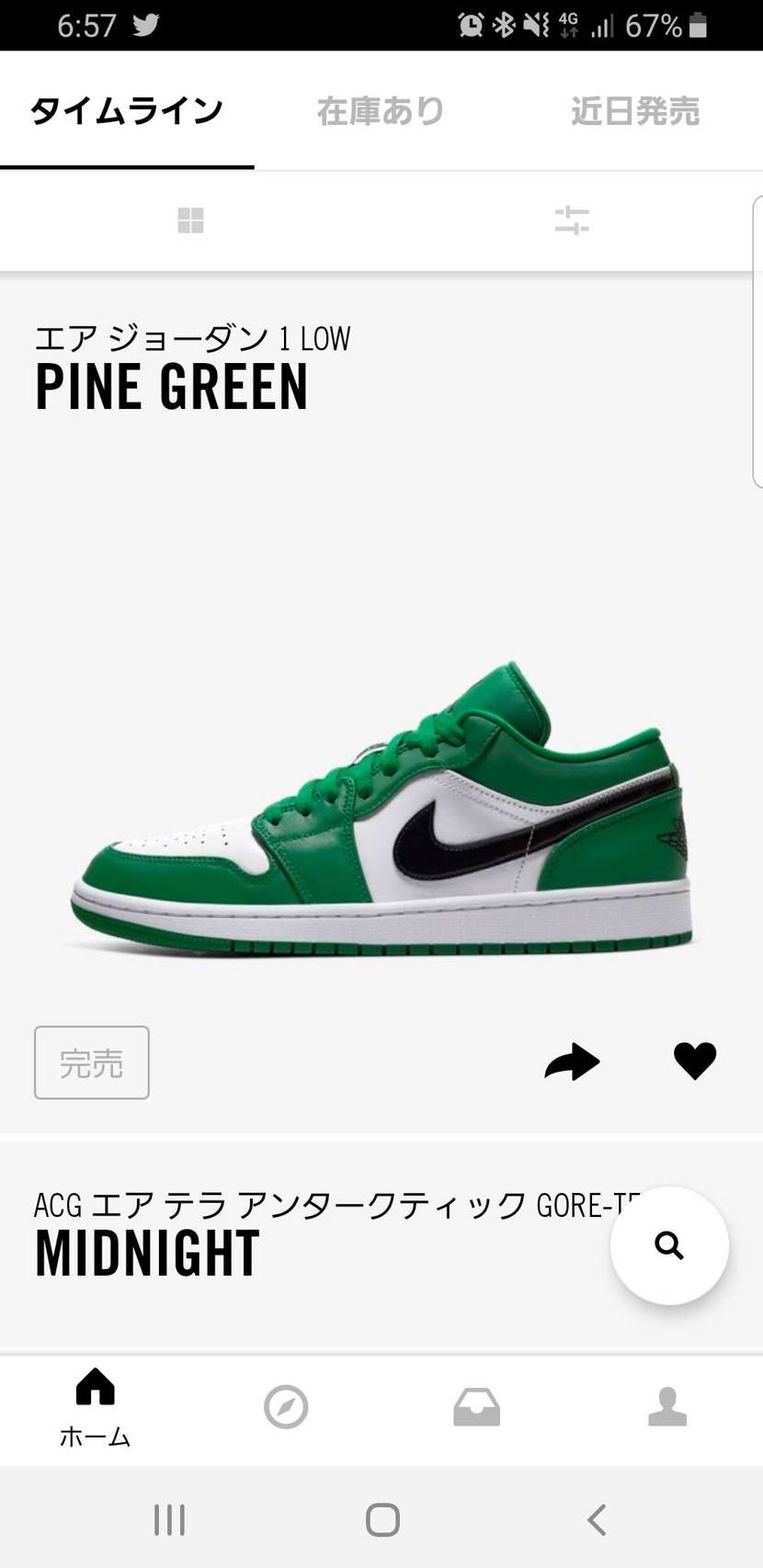
Task: Open the filter settings icon
Action: click(x=572, y=221)
